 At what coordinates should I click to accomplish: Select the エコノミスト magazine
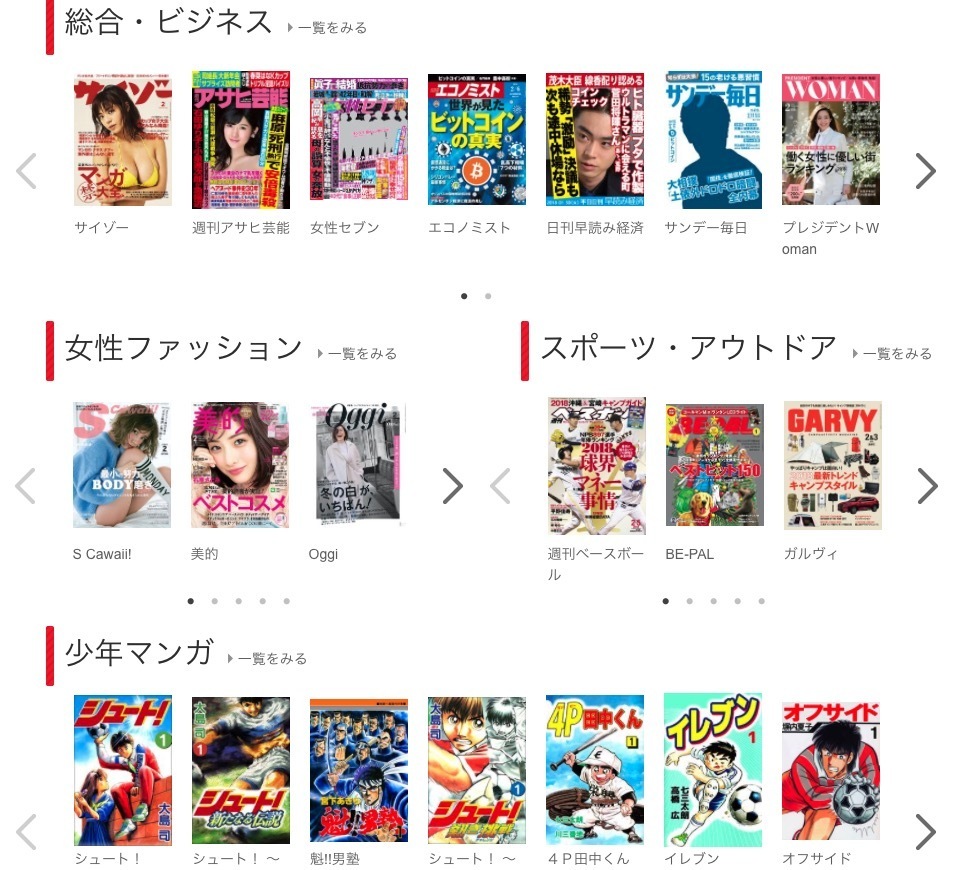coord(477,141)
